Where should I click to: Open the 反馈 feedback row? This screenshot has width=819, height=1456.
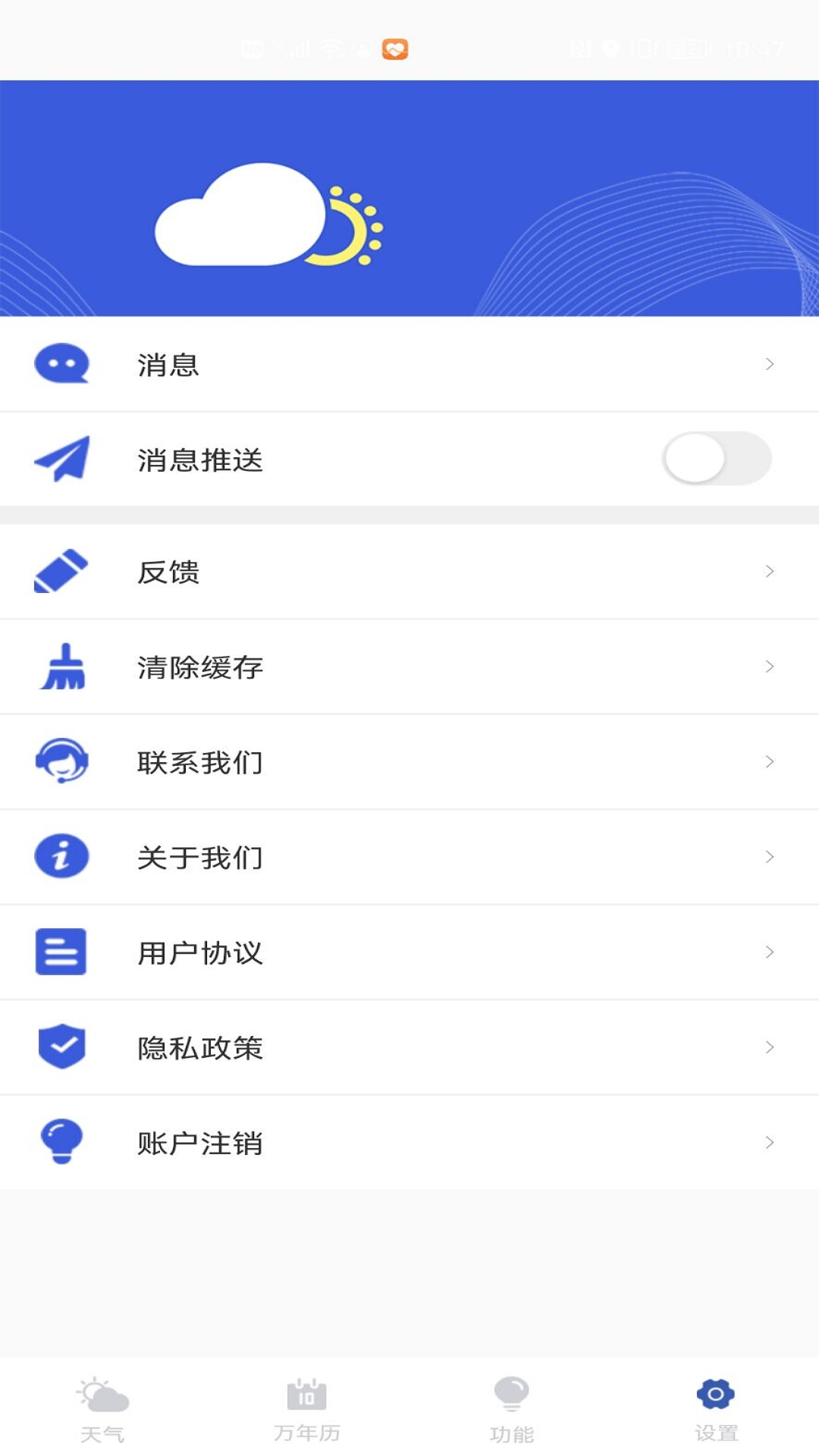pyautogui.click(x=409, y=572)
